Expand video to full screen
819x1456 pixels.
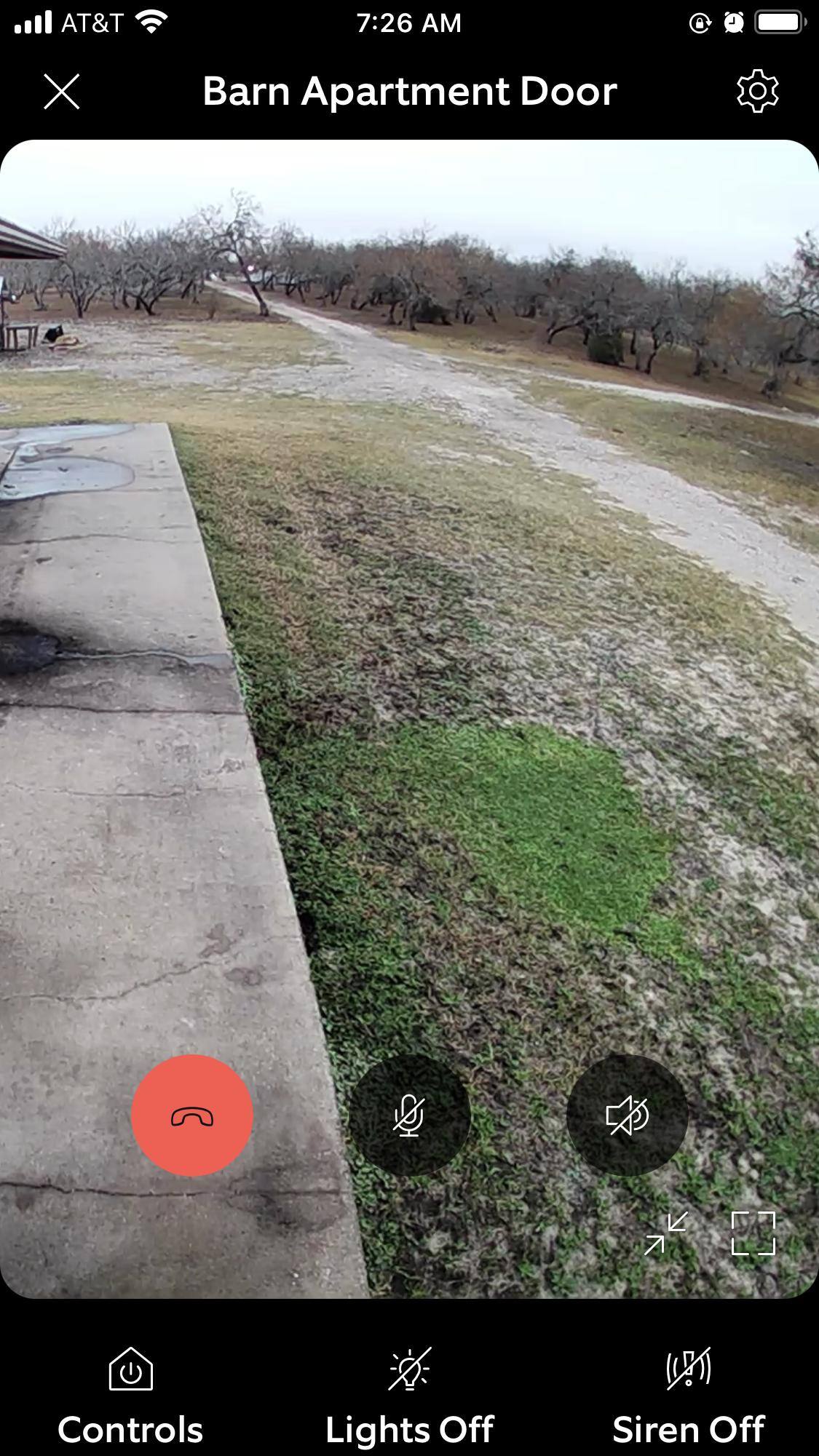pos(753,1233)
